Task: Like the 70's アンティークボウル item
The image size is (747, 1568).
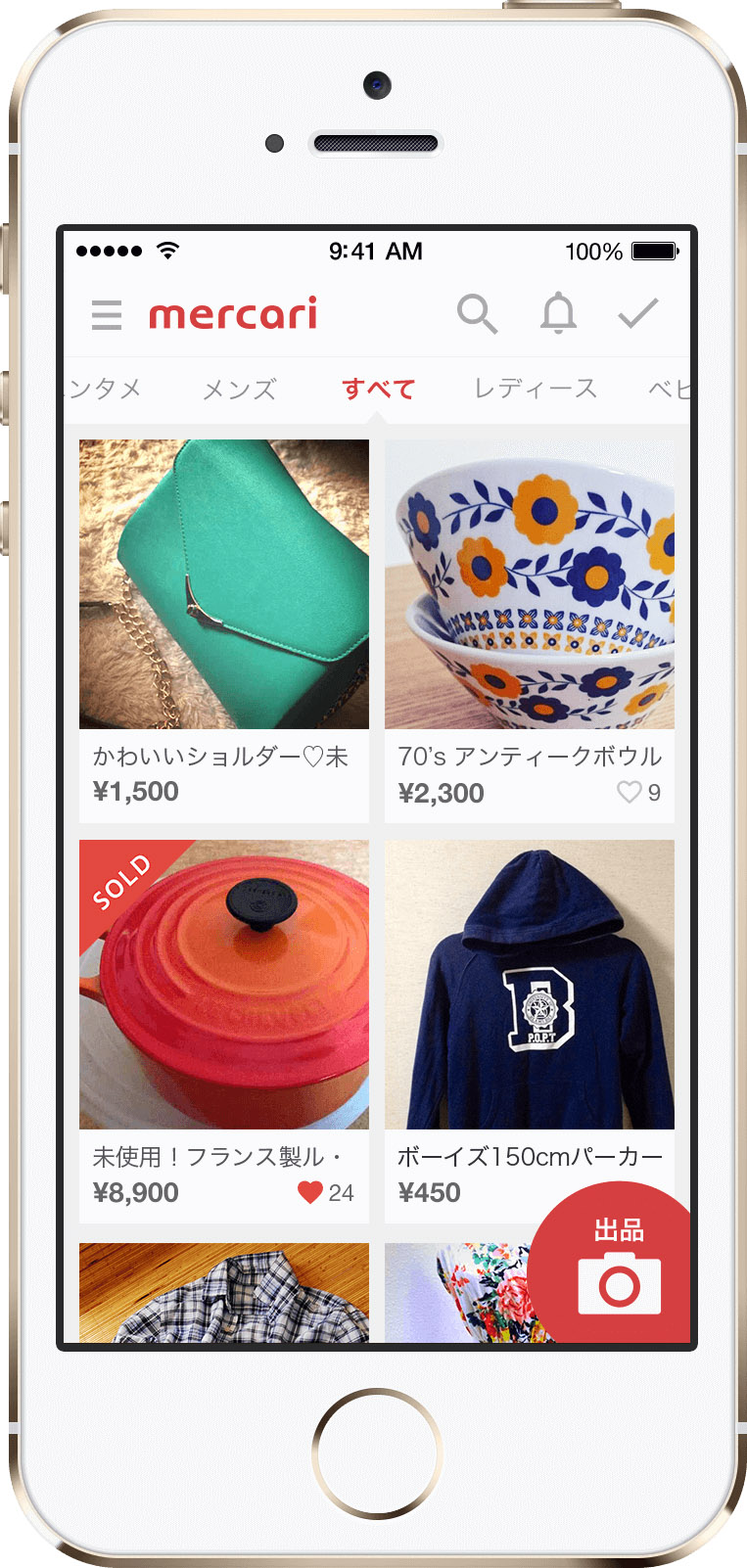Action: (630, 792)
